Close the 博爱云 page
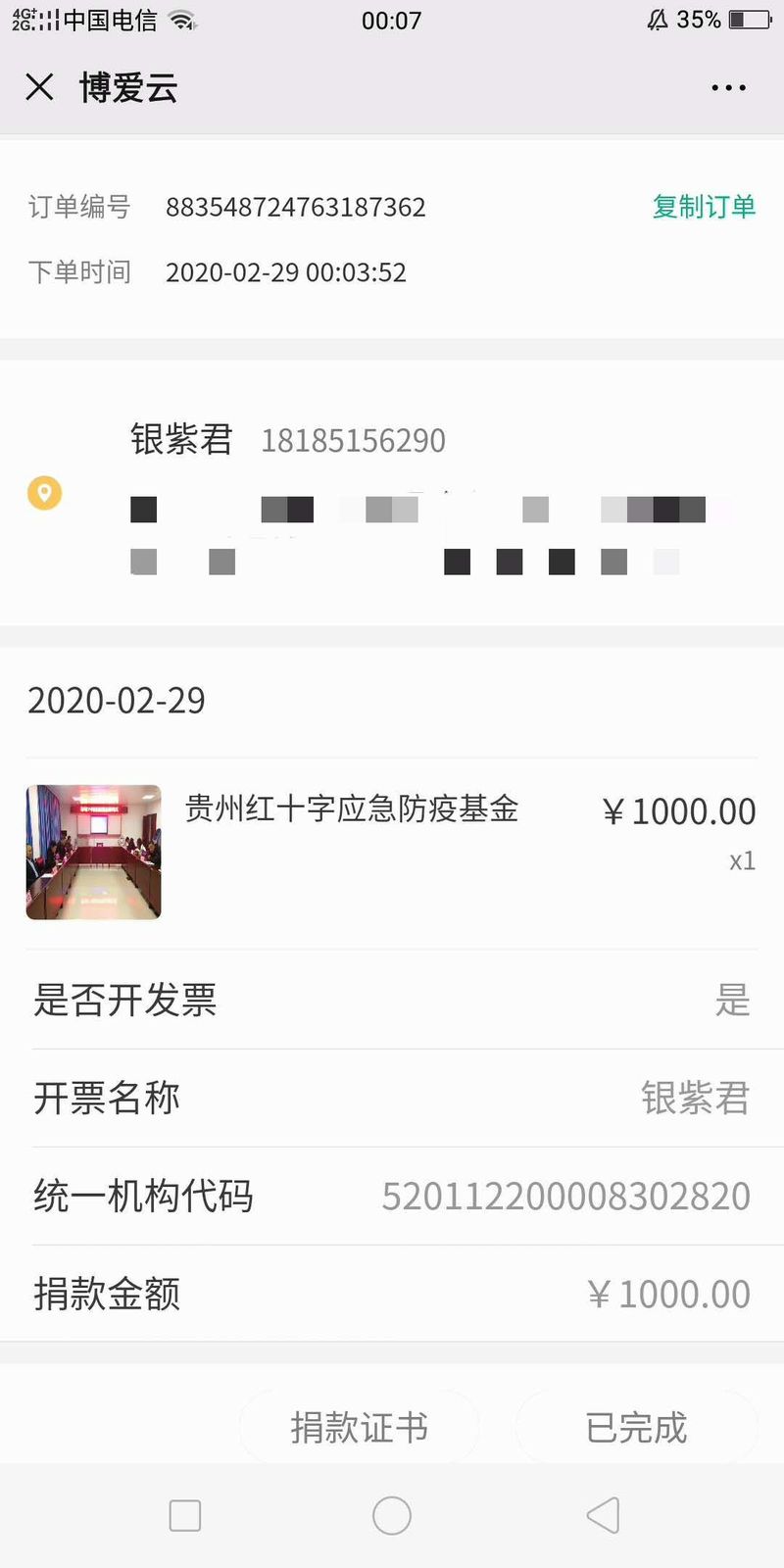784x1568 pixels. click(39, 87)
